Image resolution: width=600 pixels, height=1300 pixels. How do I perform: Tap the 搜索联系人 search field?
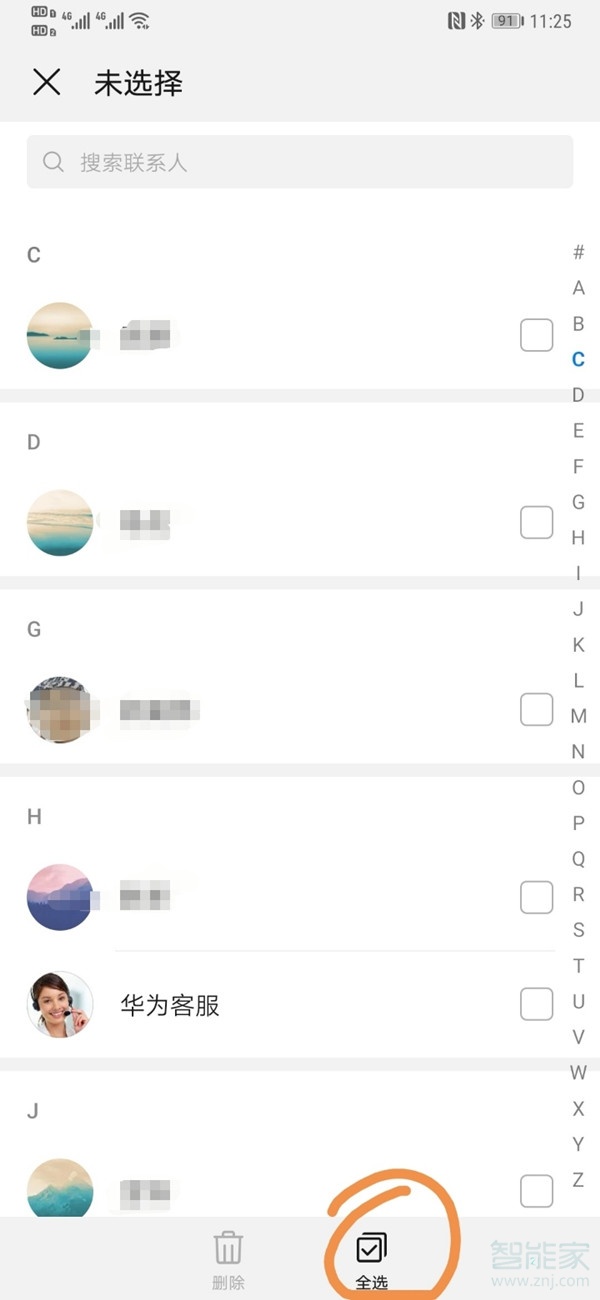pos(300,162)
